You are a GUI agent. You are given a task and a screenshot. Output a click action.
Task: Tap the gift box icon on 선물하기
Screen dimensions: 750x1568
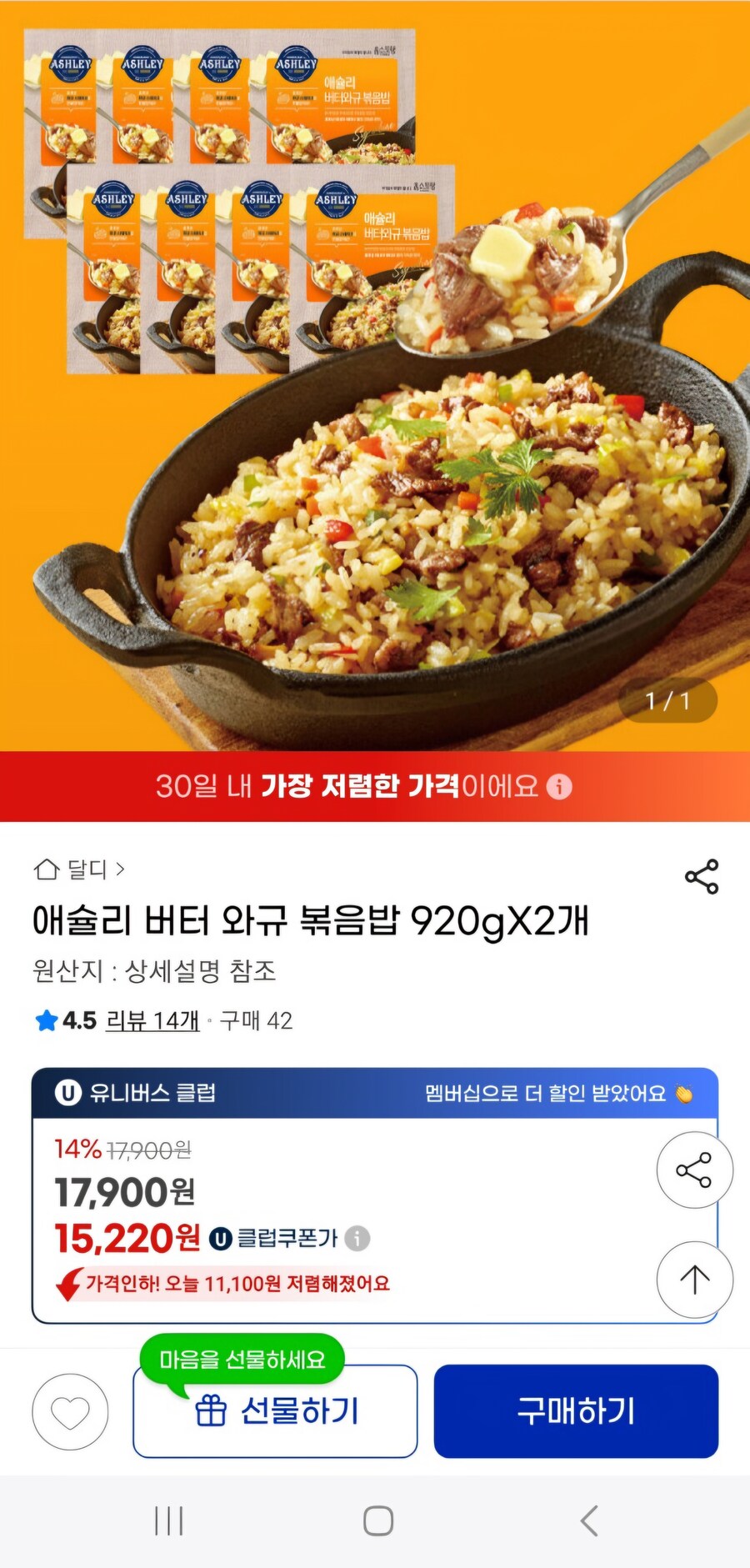pyautogui.click(x=213, y=1411)
